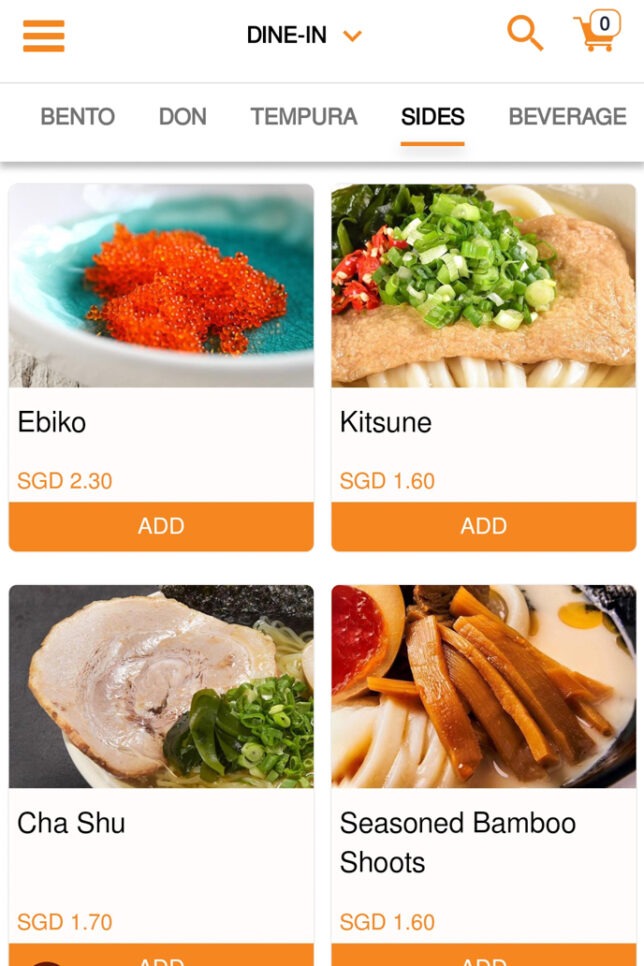Expand the DINE-IN dropdown

pos(304,36)
